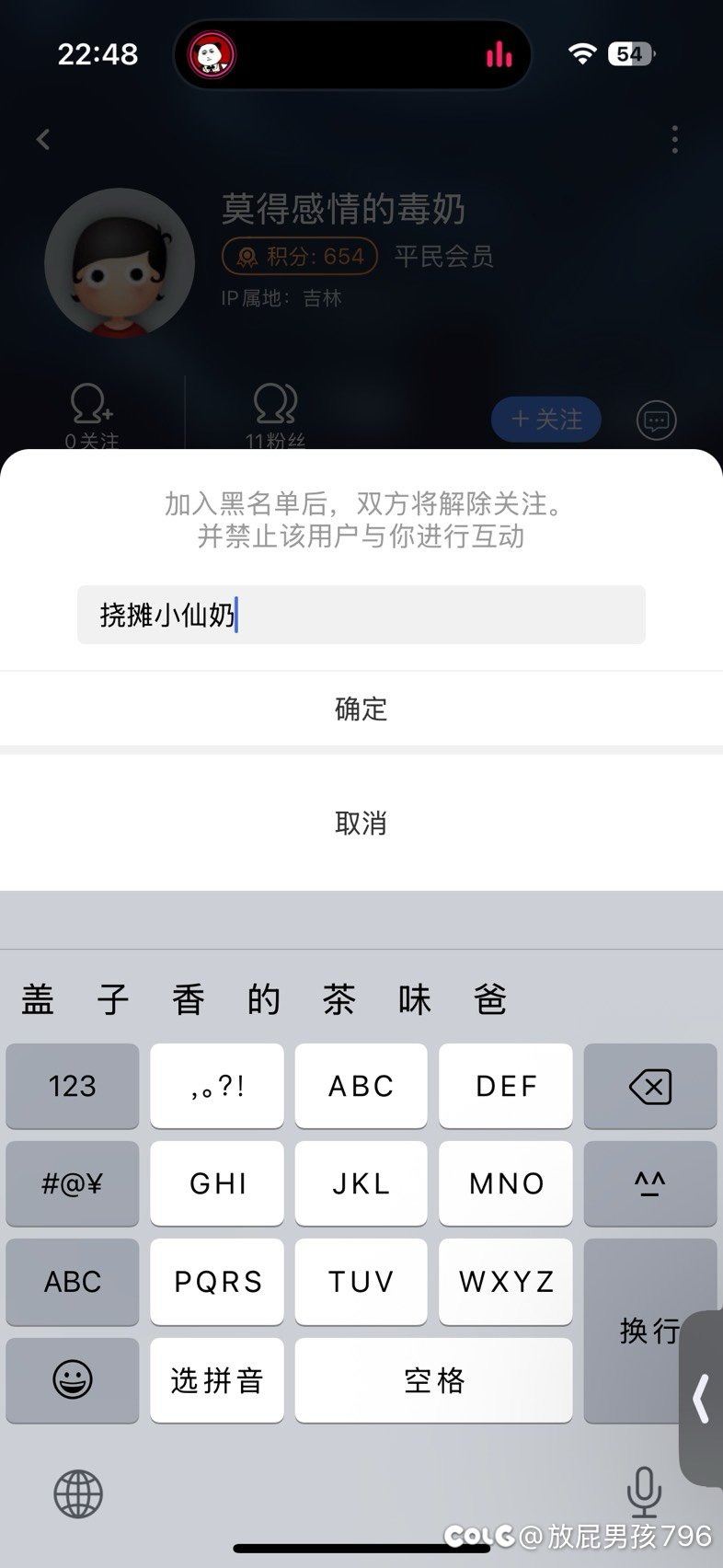Tap the 换行 return key
Screen dimensions: 723x1568
pyautogui.click(x=649, y=1331)
